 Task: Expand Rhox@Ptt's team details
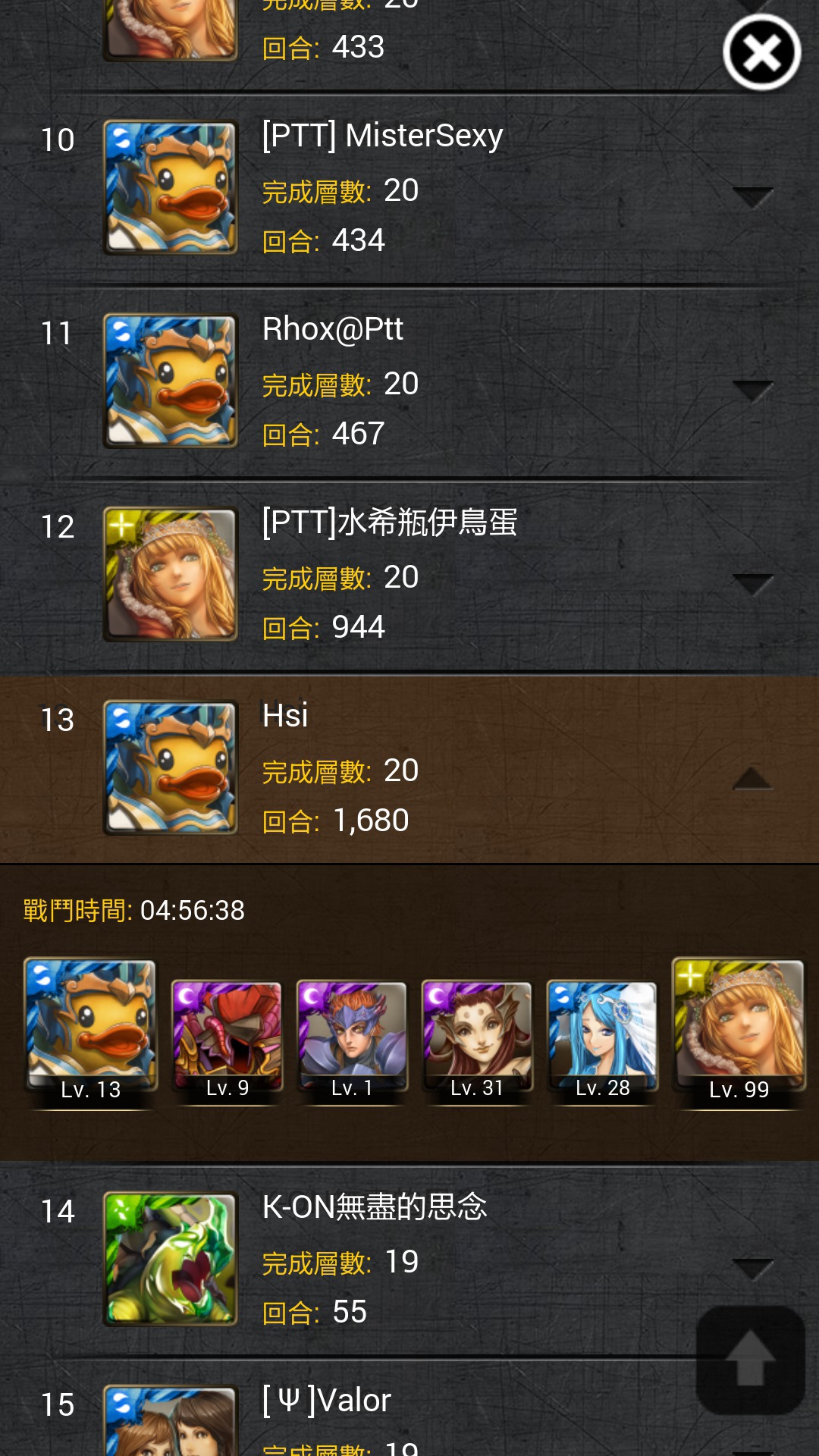753,391
